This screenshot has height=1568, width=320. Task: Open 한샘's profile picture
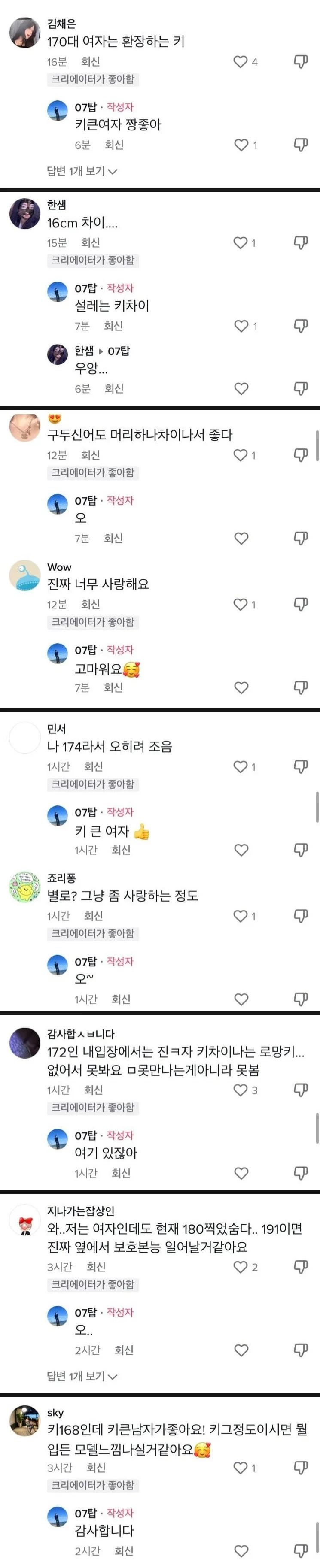[x=25, y=214]
